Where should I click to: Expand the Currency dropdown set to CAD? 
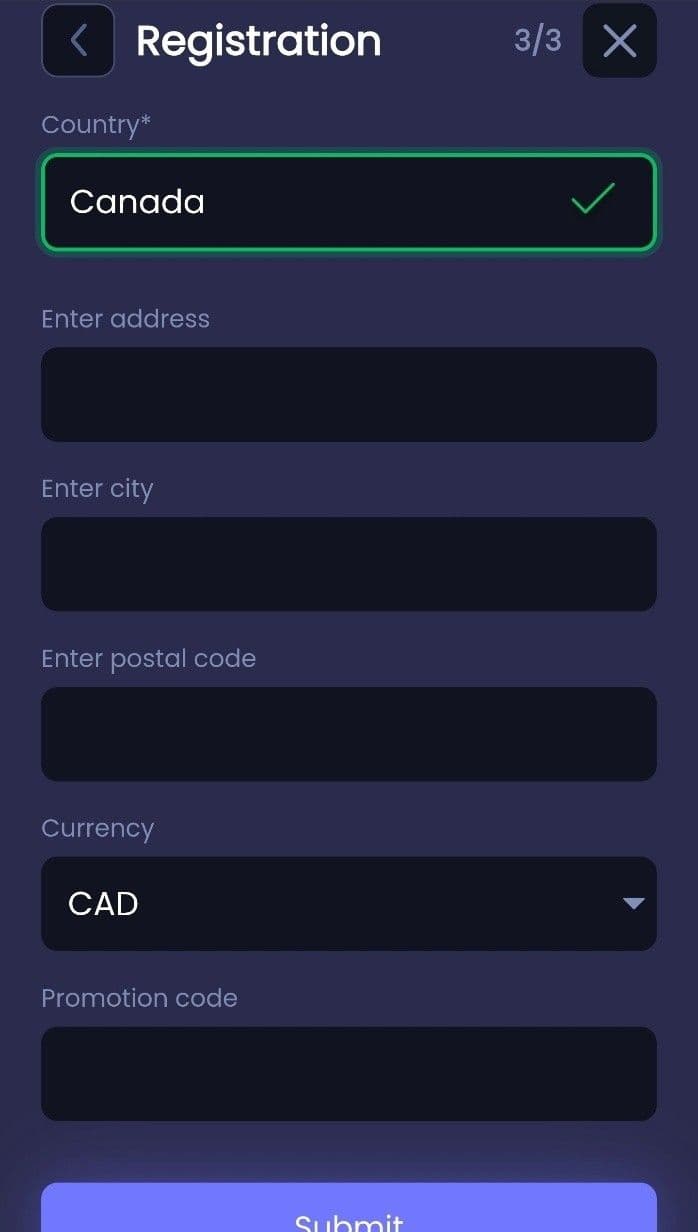348,904
